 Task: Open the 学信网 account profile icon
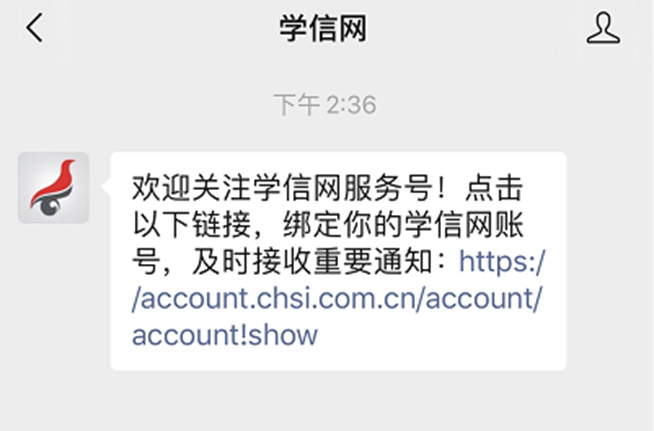pos(603,29)
